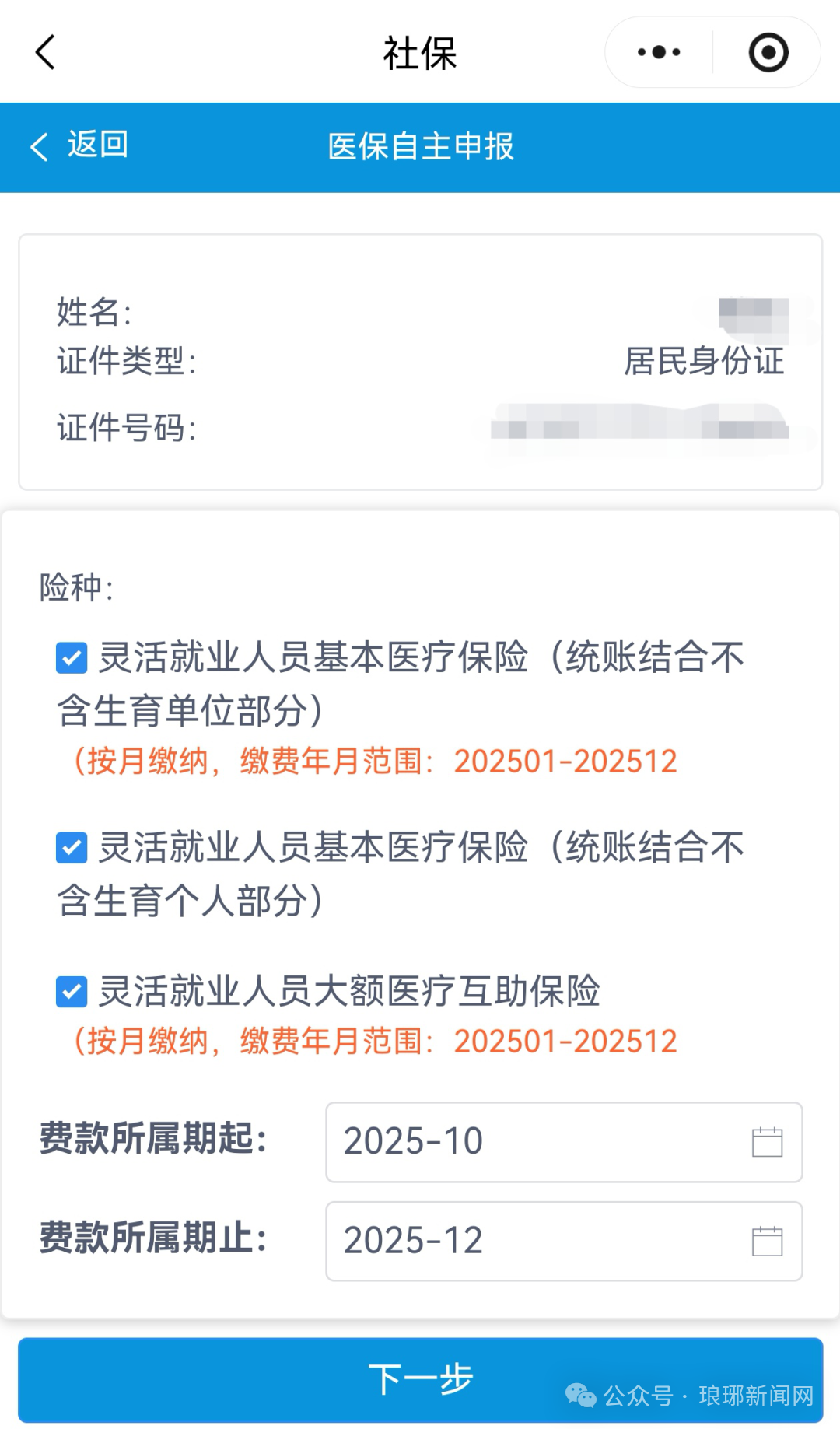Uncheck the 统账结合不含生育个人部分 insurance checkbox
Viewport: 840px width, 1429px height.
point(72,848)
